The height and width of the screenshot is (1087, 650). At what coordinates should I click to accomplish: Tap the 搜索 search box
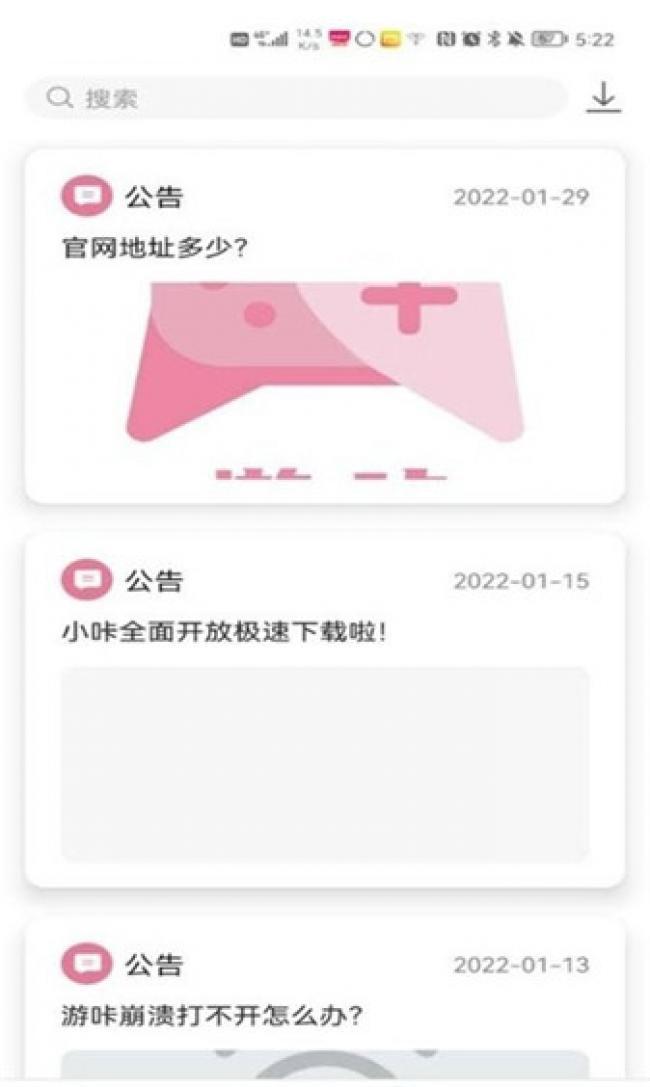(295, 98)
